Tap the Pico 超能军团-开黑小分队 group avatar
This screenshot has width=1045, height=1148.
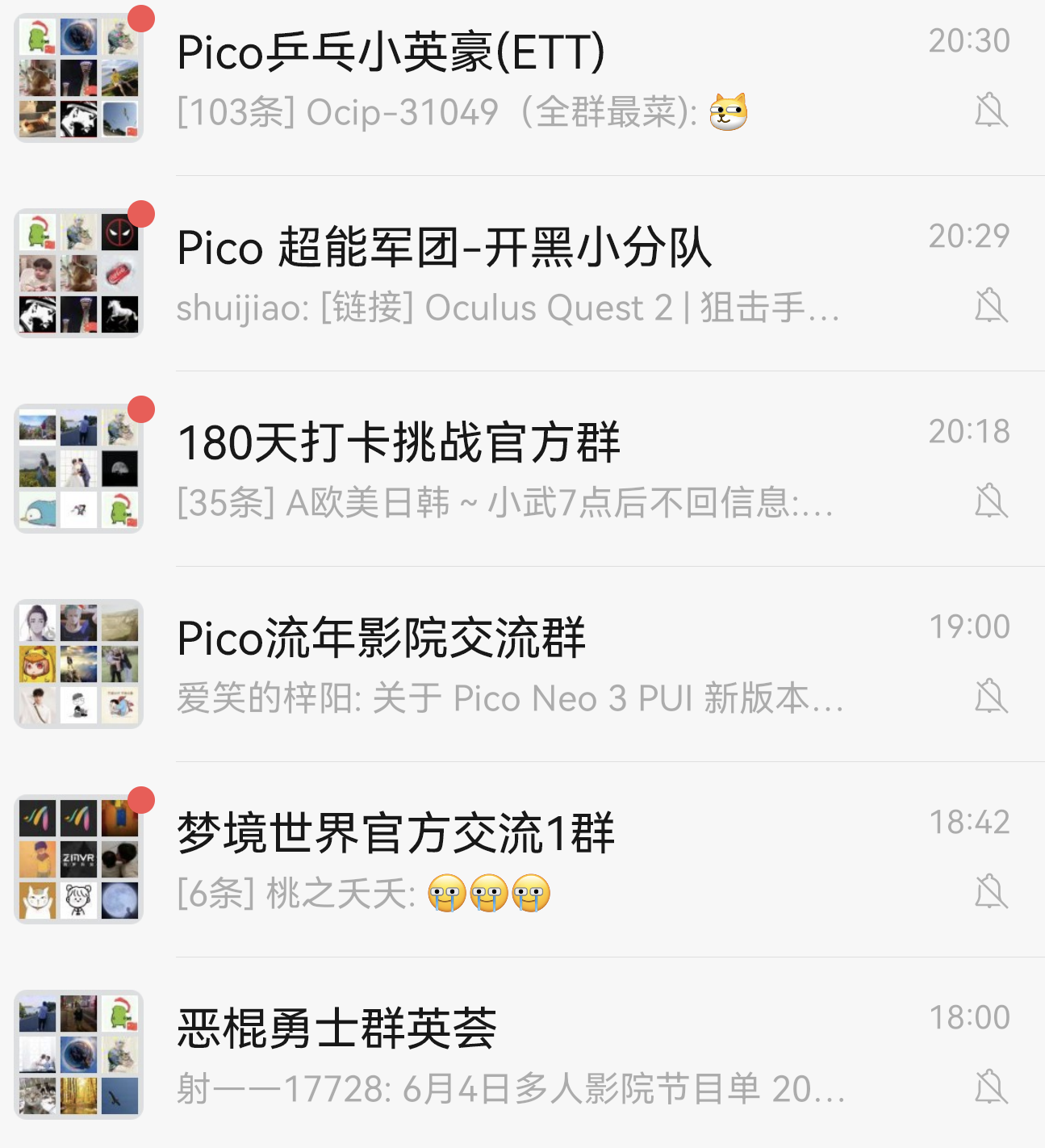(78, 272)
